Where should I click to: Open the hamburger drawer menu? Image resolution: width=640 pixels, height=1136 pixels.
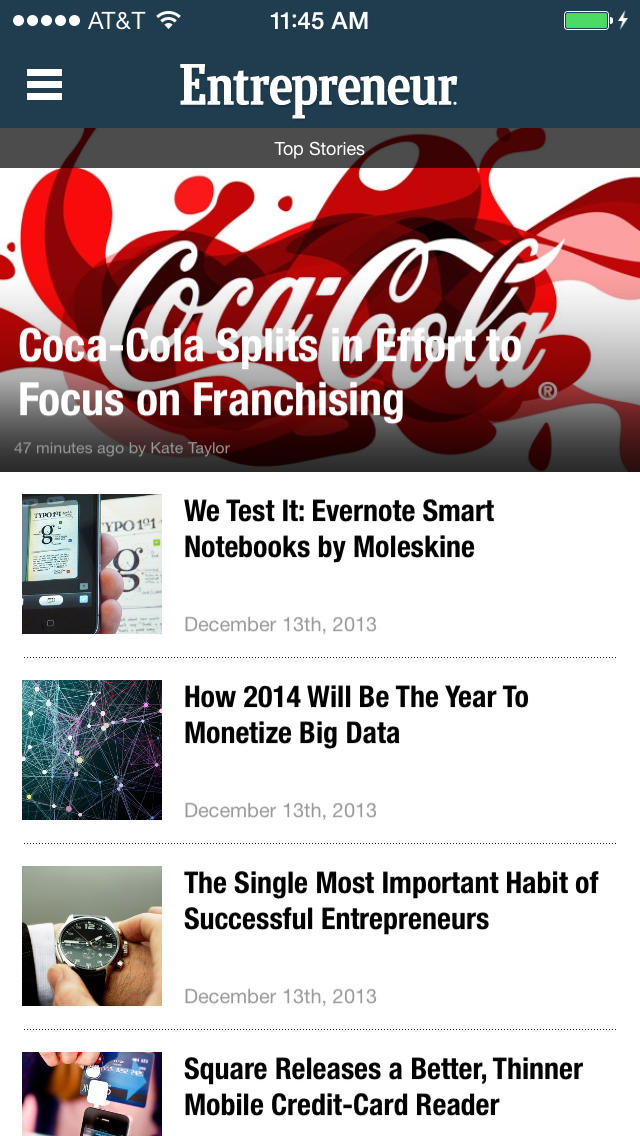coord(45,85)
